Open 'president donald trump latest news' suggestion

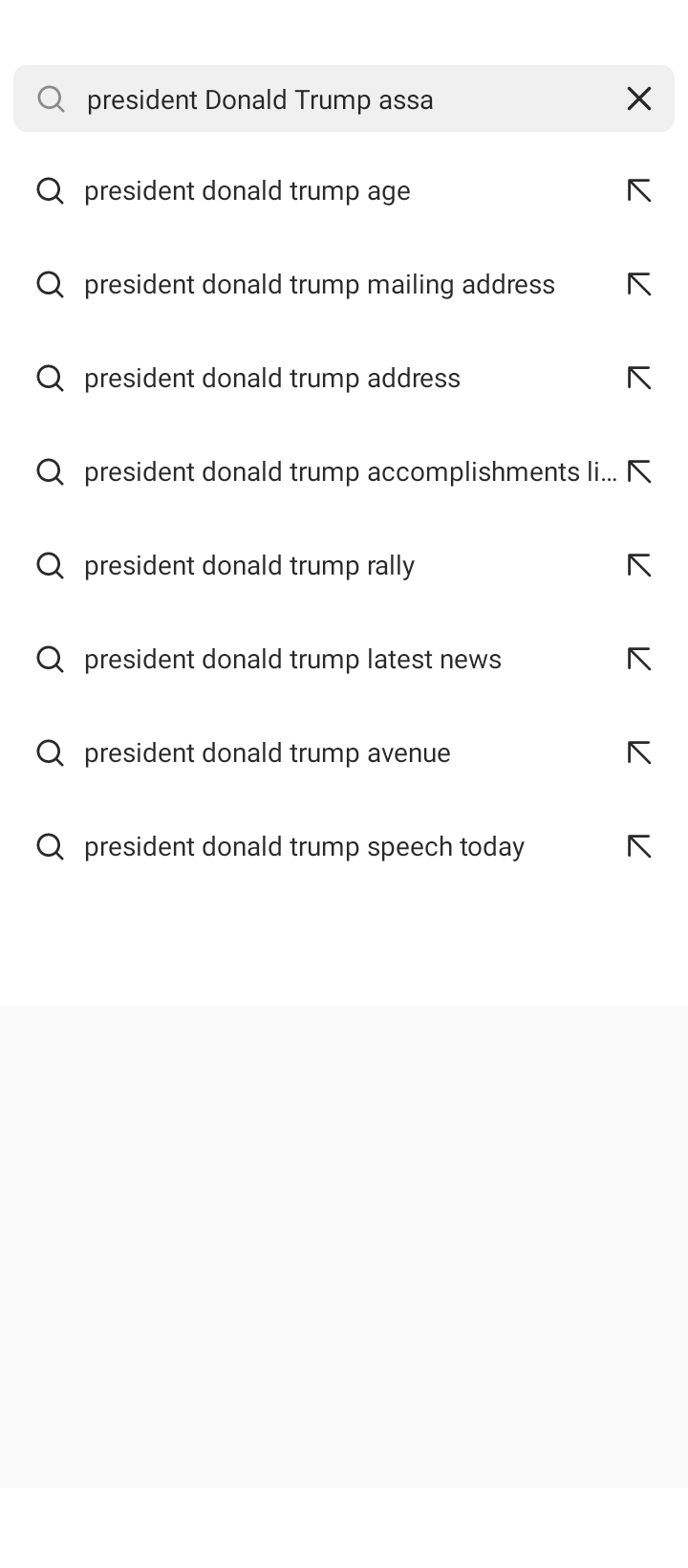[292, 660]
